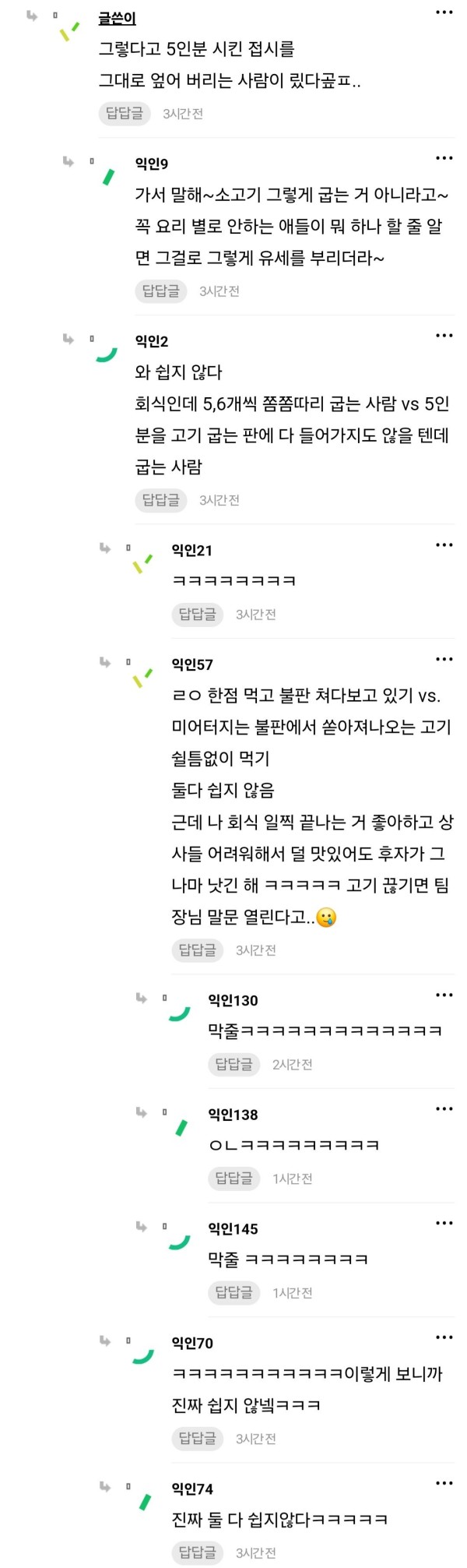Reply to 익인130 with 답답글
Viewport: 467px width, 1568px height.
click(234, 1064)
